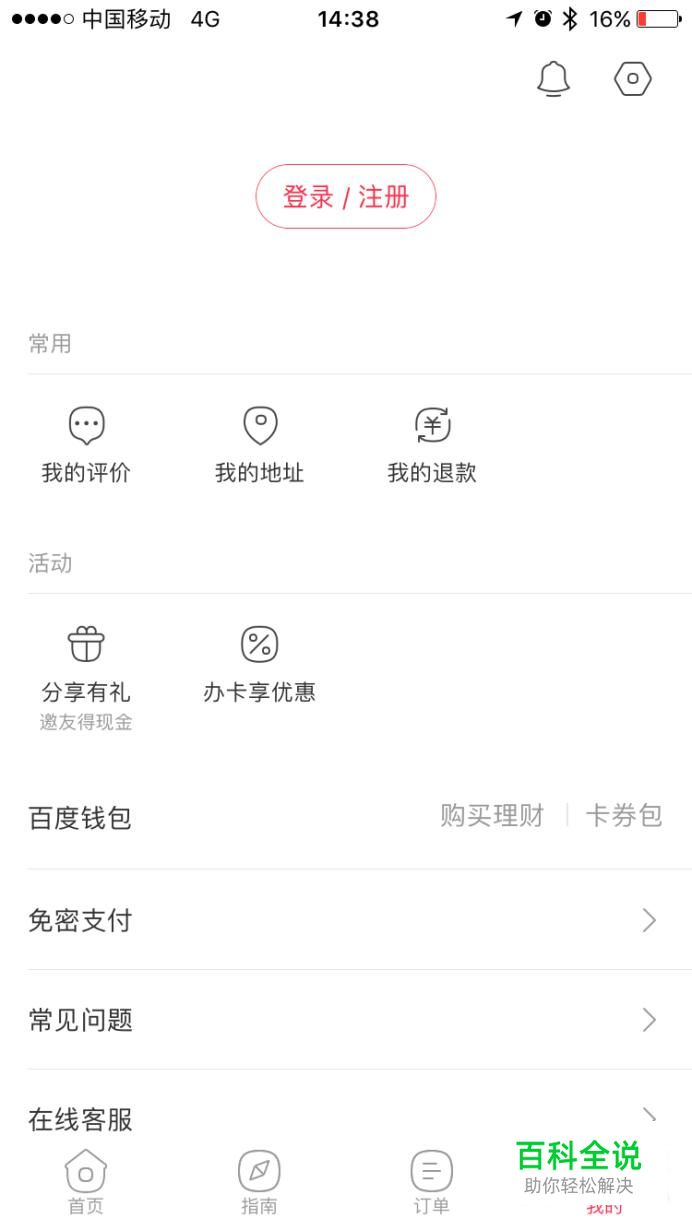Open 百度钱包 row
692x1230 pixels.
pos(346,818)
